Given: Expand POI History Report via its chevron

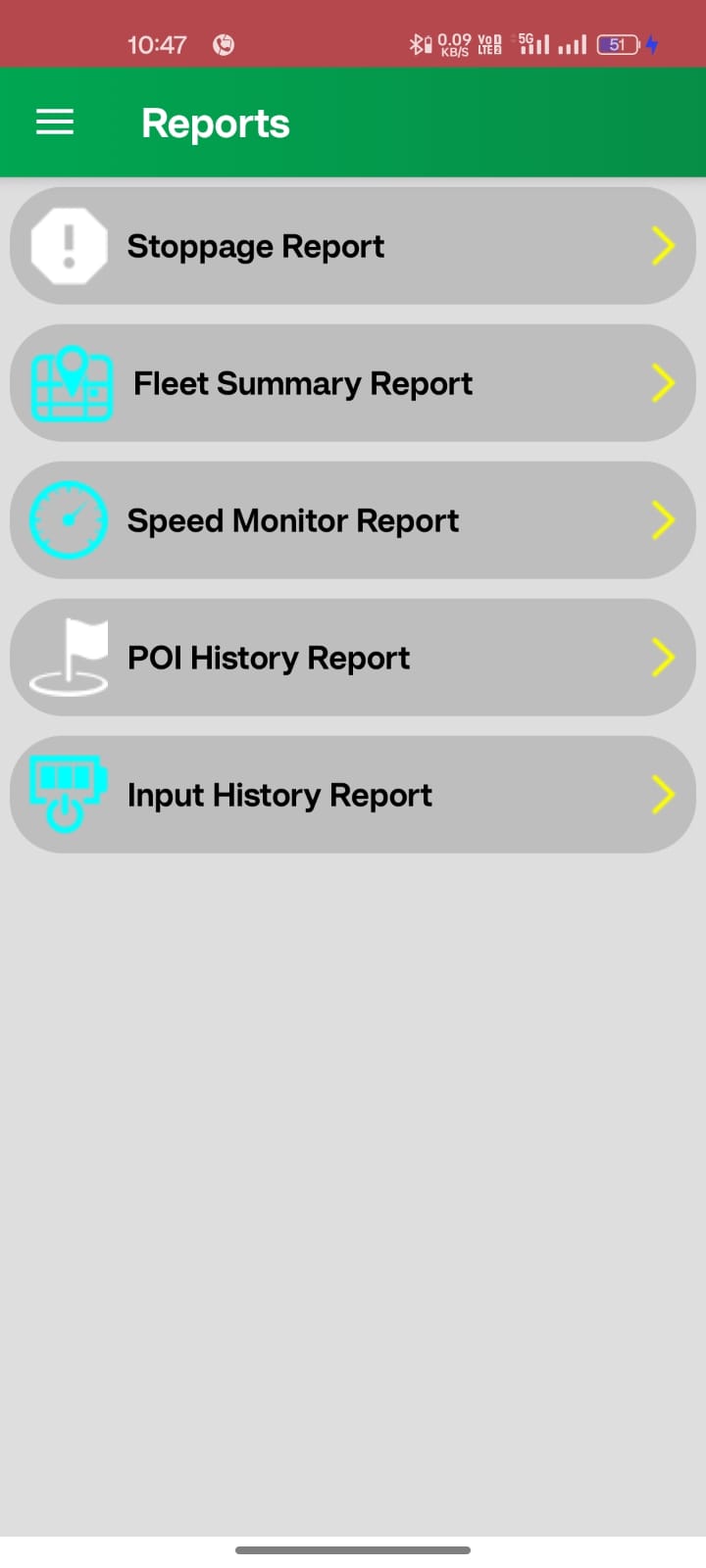Looking at the screenshot, I should pos(663,657).
